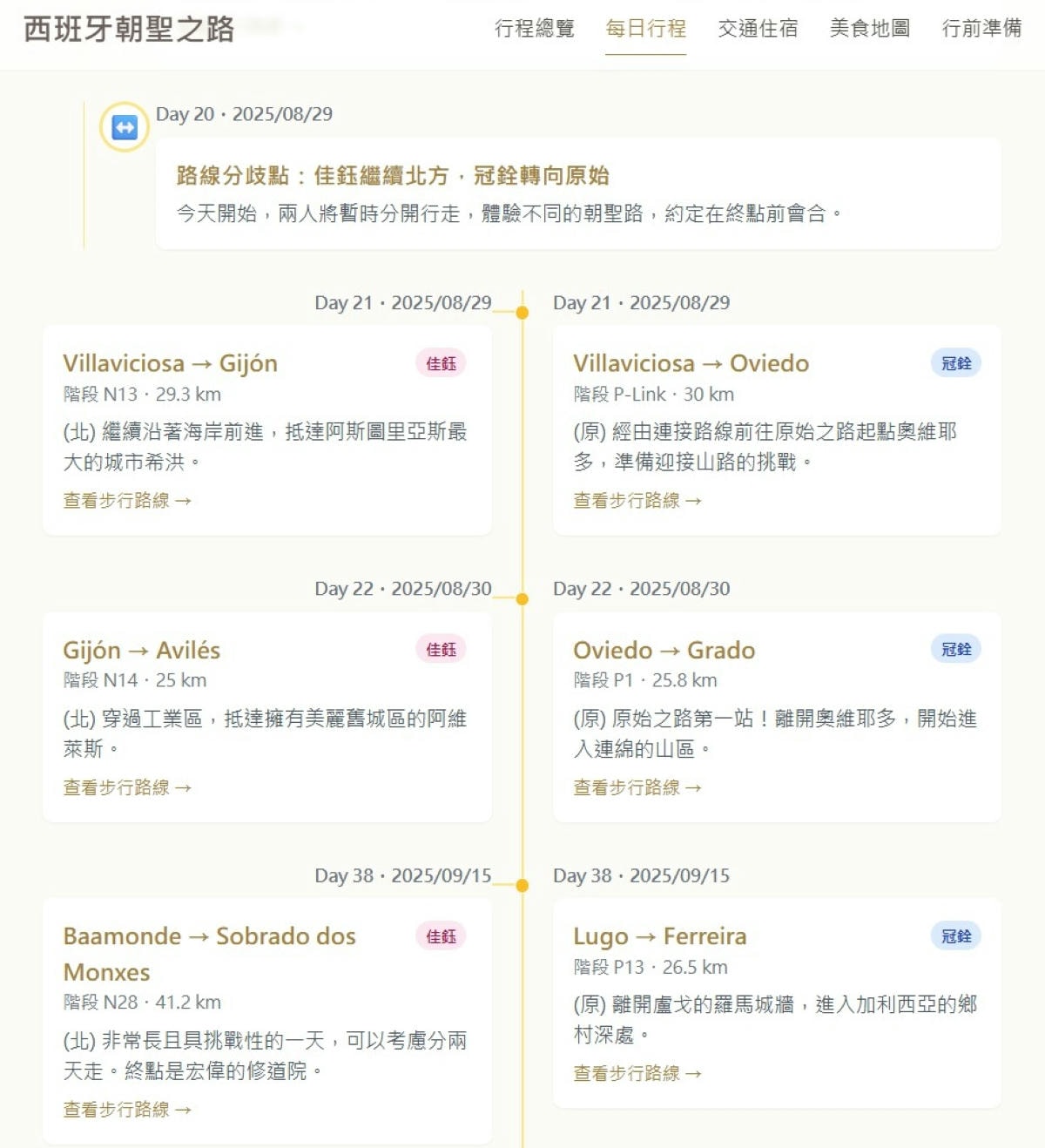This screenshot has width=1045, height=1148.
Task: Click the timeline dot at Day 22
Action: [522, 598]
